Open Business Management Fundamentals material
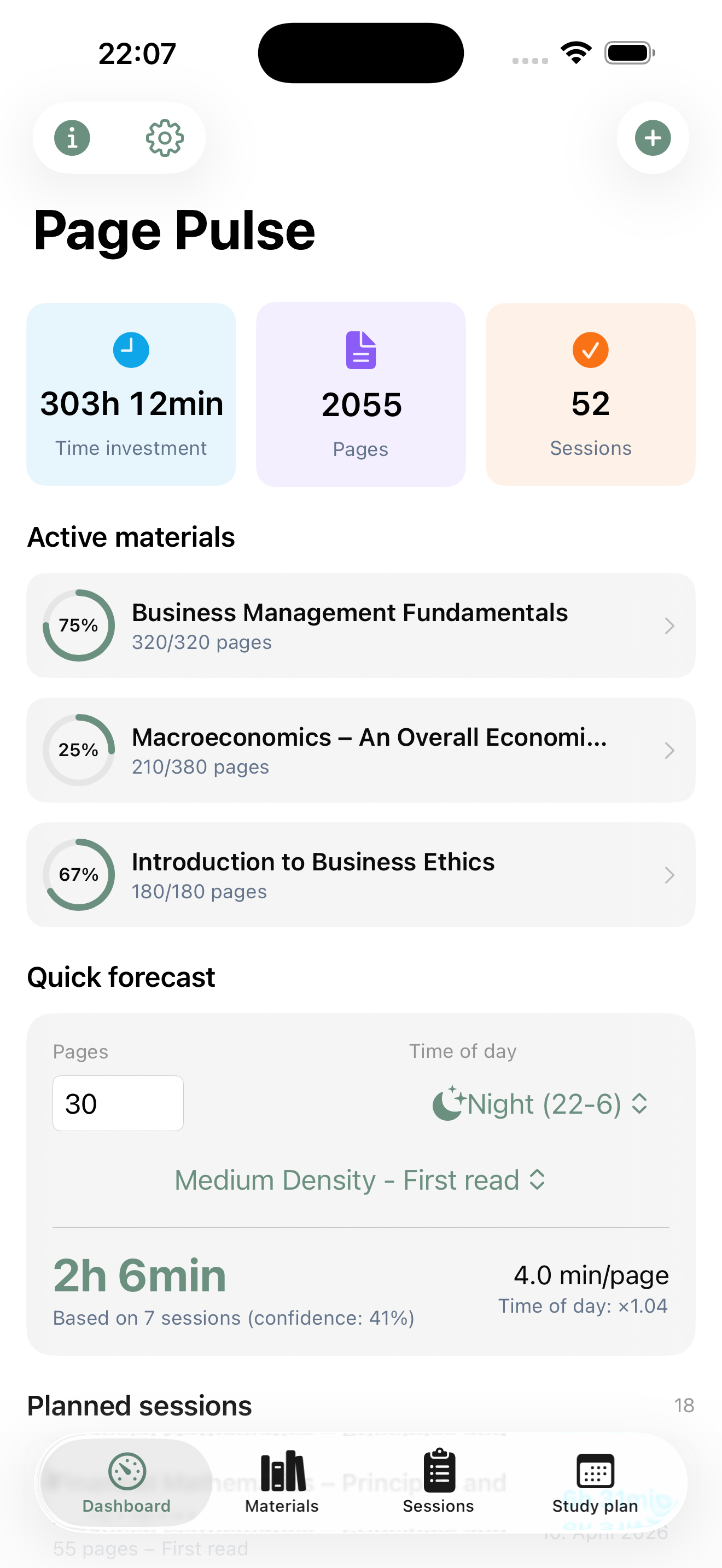Viewport: 722px width, 1568px height. [x=360, y=625]
